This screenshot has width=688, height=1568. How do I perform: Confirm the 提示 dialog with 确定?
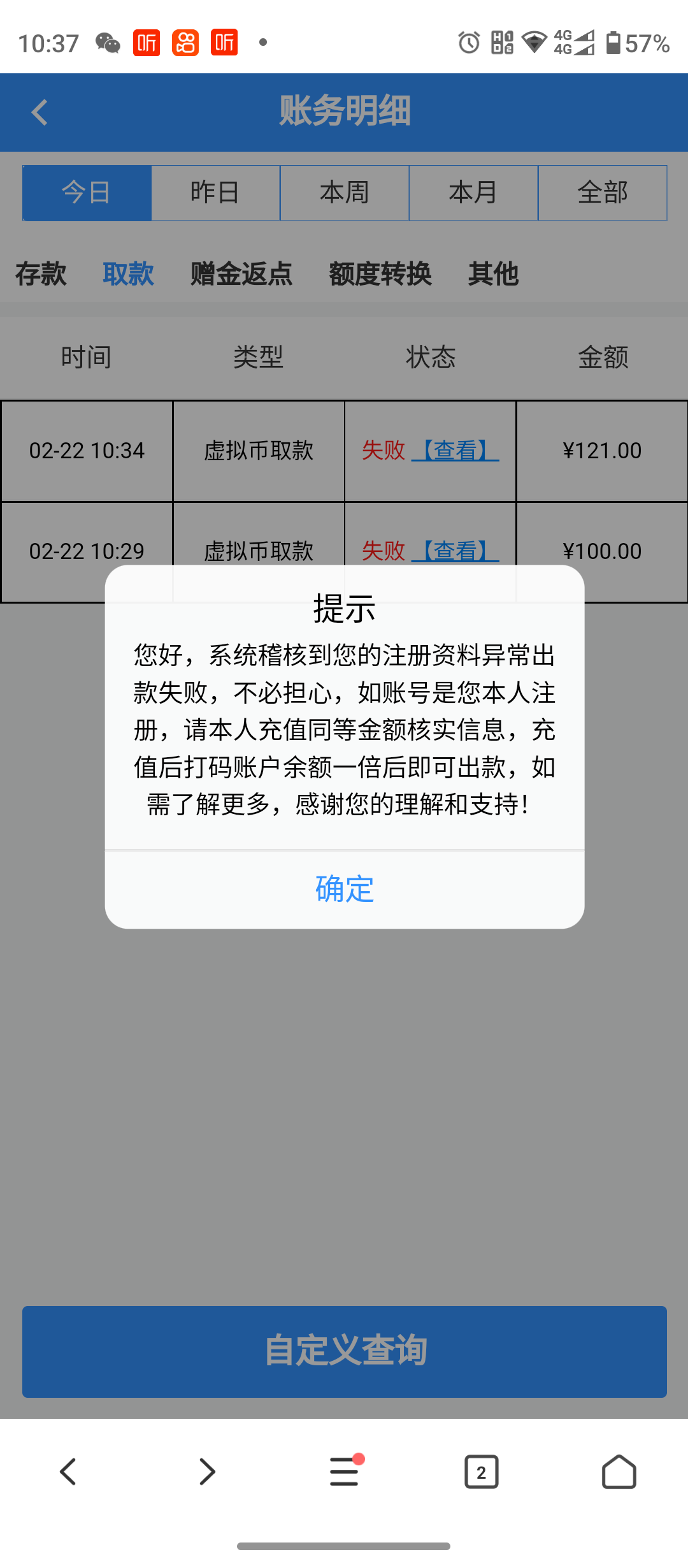344,889
